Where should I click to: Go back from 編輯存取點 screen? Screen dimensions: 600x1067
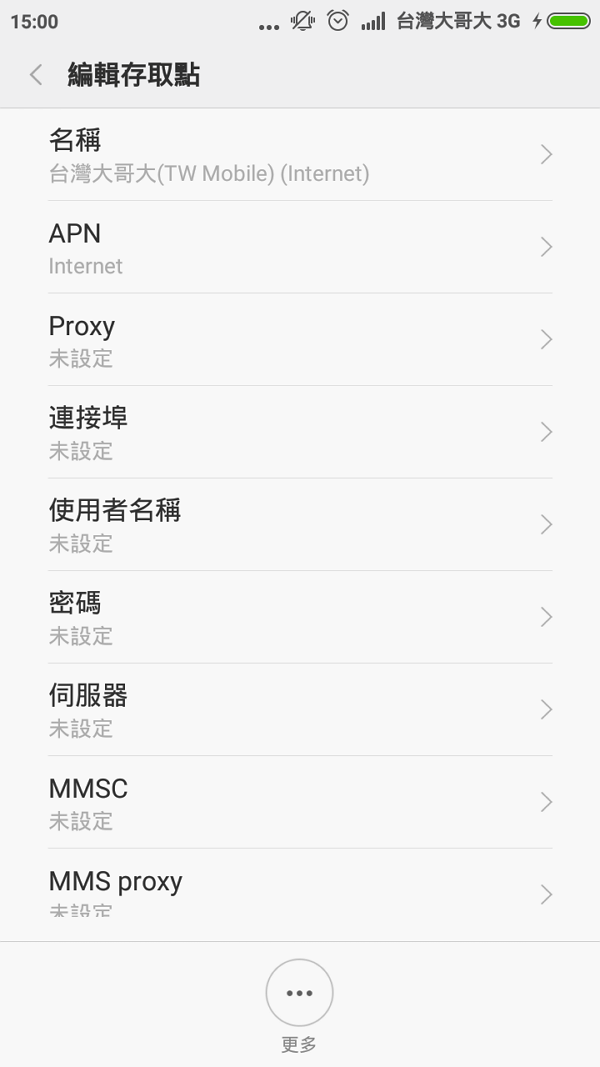coord(37,75)
